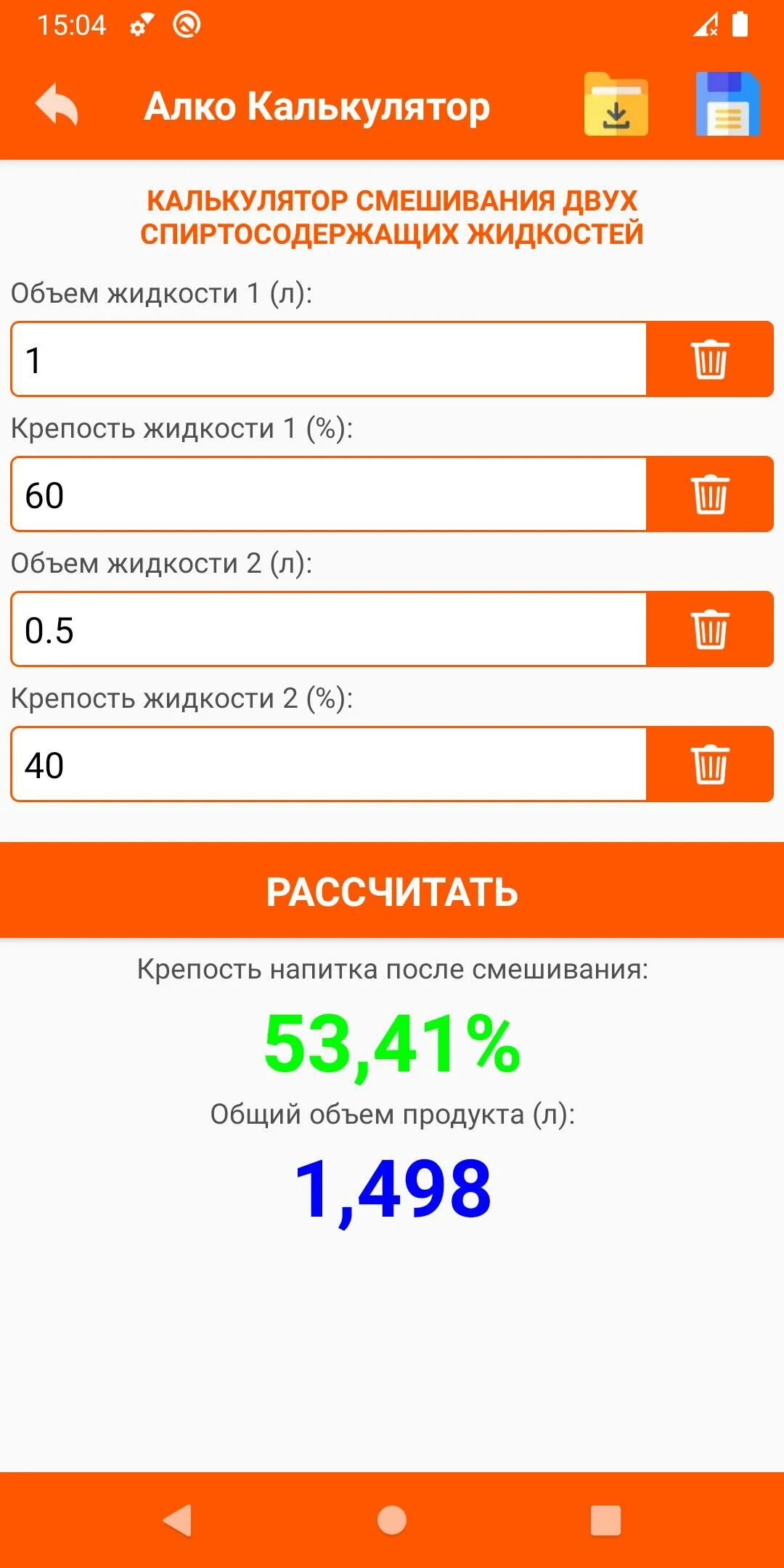
Task: Open the load saved data folder icon
Action: coord(616,105)
